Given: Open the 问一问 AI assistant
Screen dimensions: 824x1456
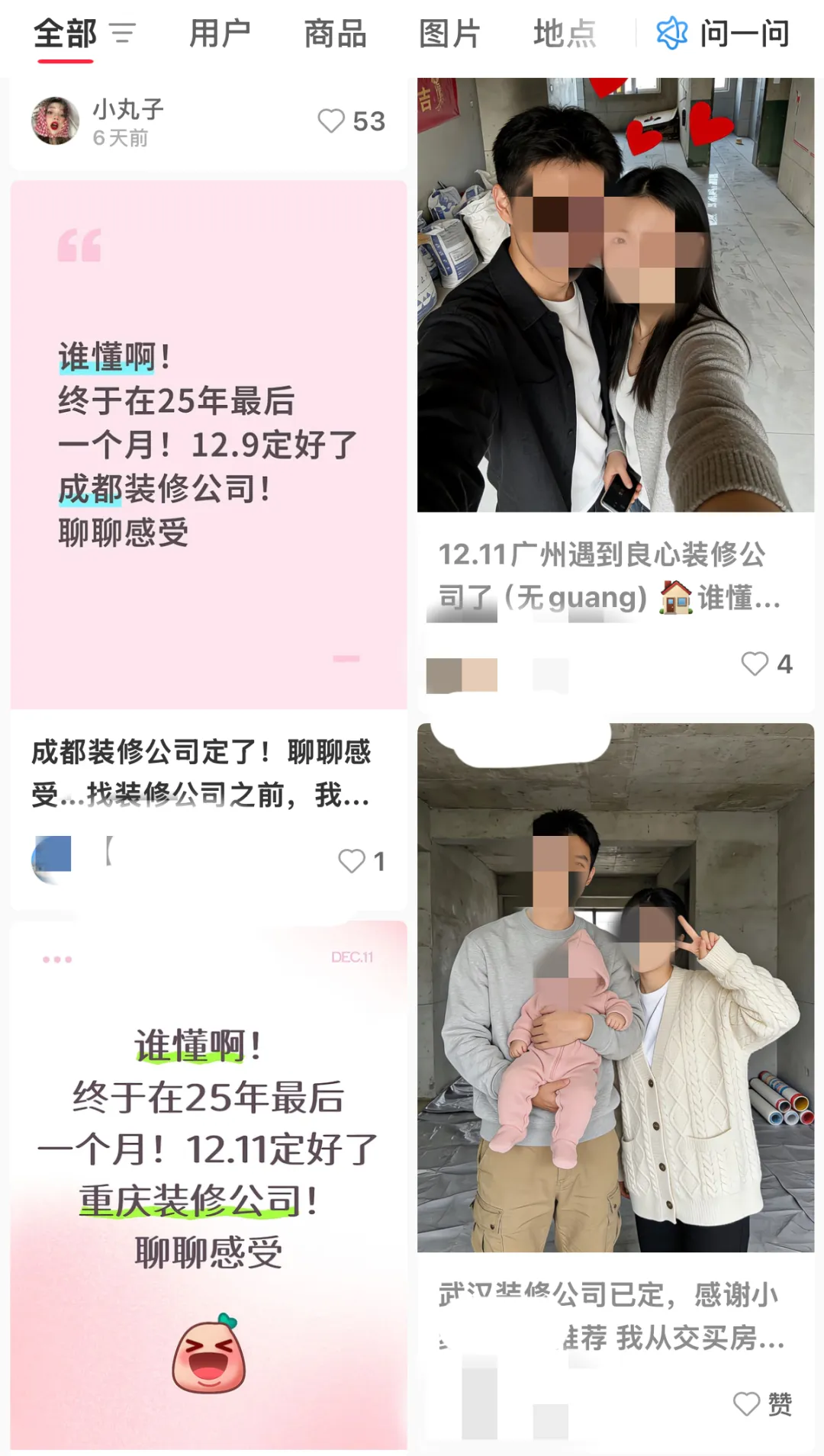Looking at the screenshot, I should tap(723, 34).
